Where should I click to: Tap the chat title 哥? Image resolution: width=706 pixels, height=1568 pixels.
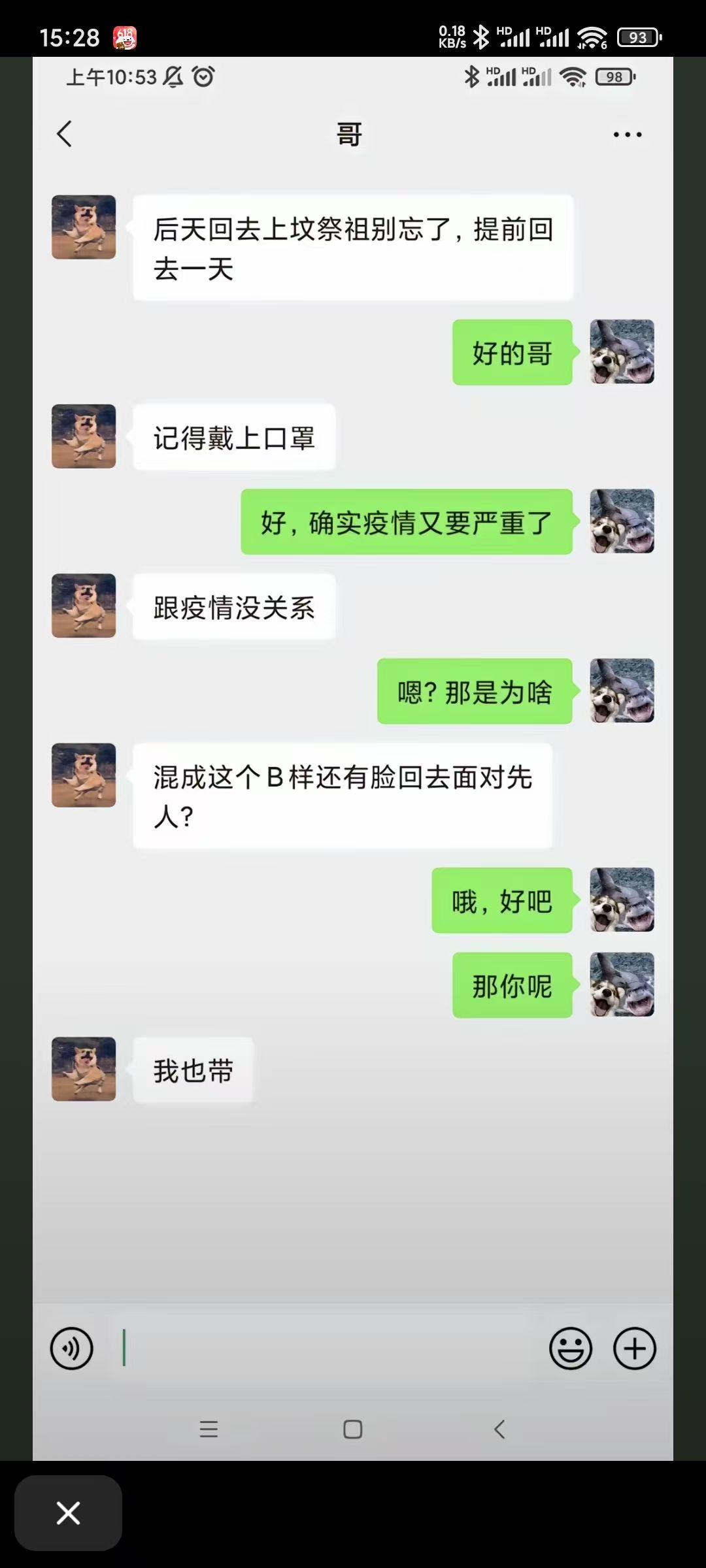[x=348, y=133]
